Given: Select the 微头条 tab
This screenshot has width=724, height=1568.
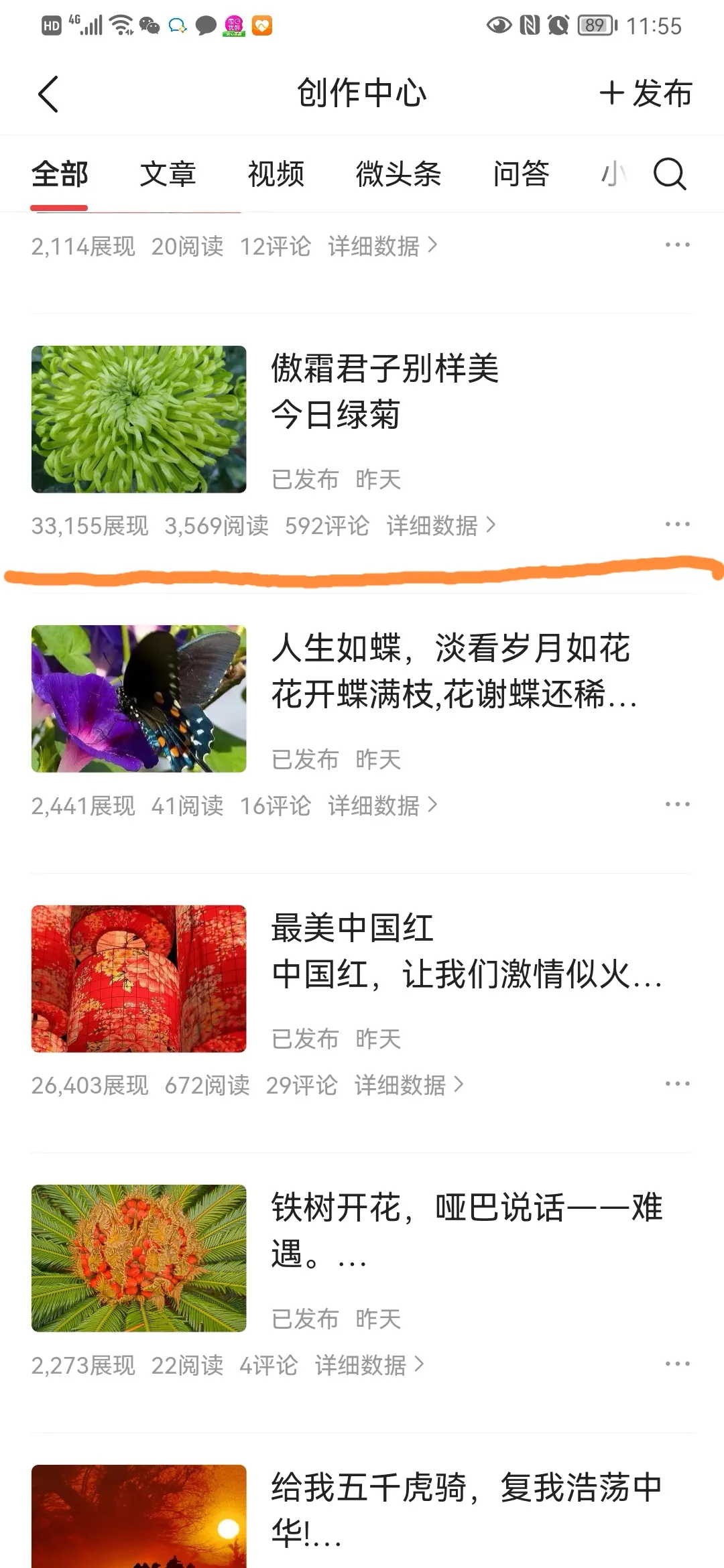Looking at the screenshot, I should (398, 174).
